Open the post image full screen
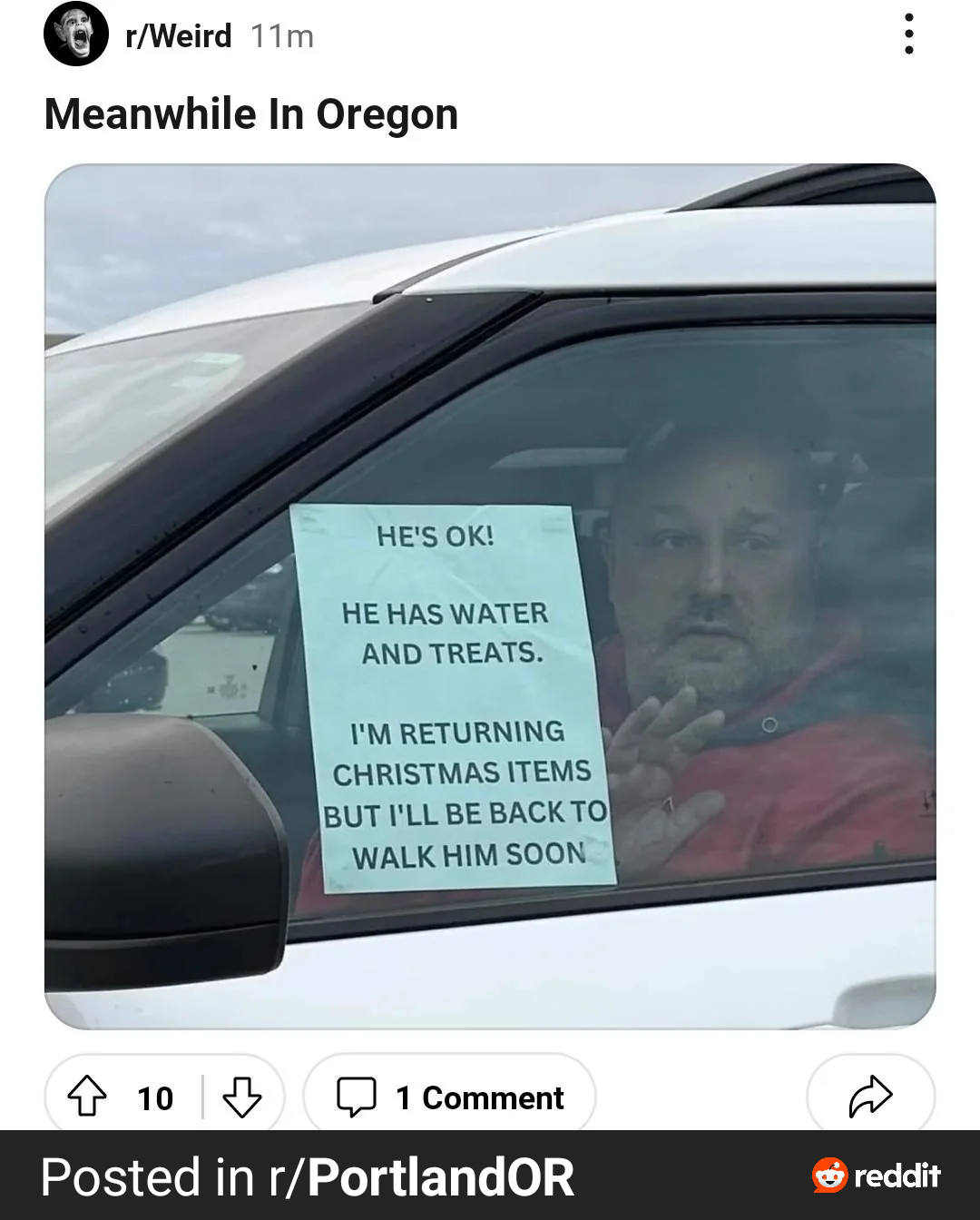980x1220 pixels. tap(490, 595)
